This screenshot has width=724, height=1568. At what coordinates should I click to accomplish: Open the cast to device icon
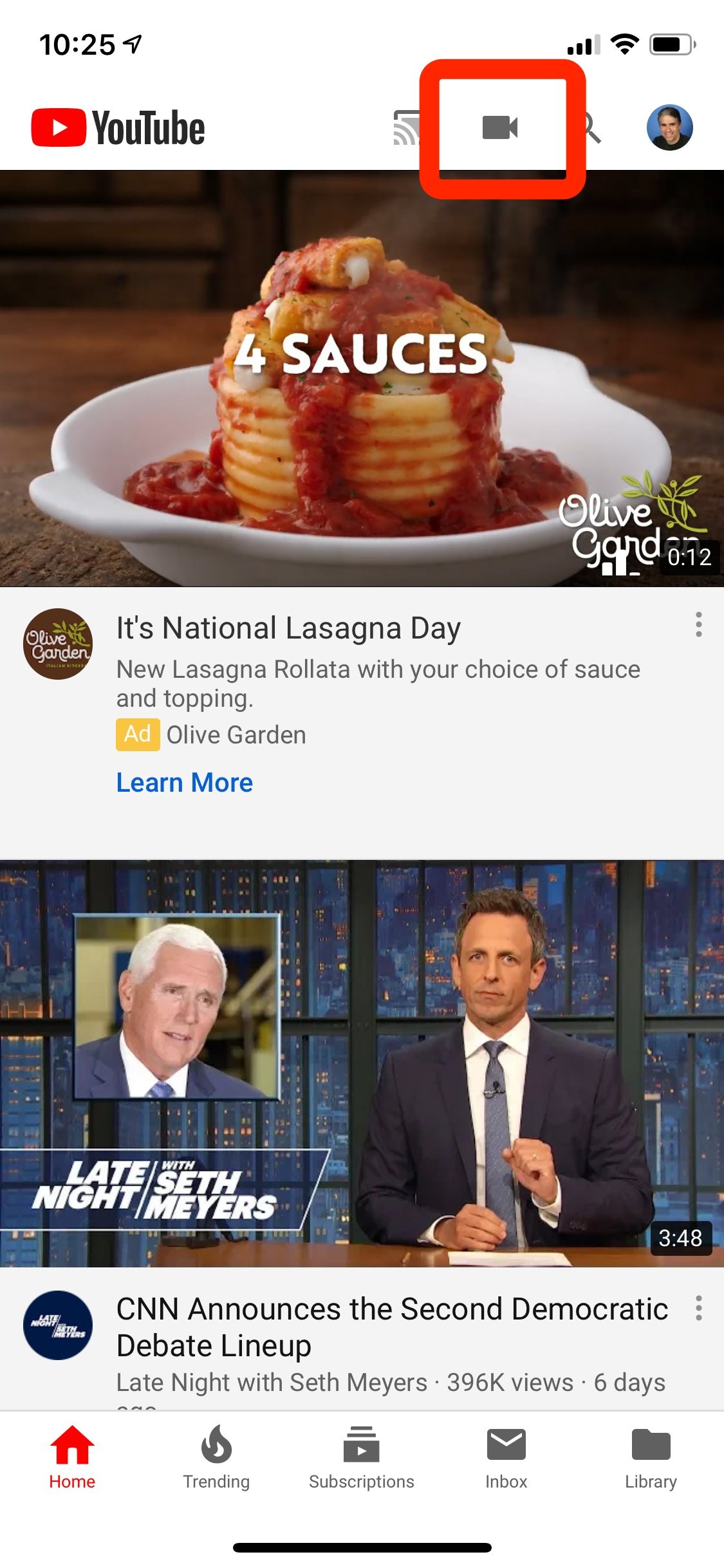pyautogui.click(x=405, y=128)
